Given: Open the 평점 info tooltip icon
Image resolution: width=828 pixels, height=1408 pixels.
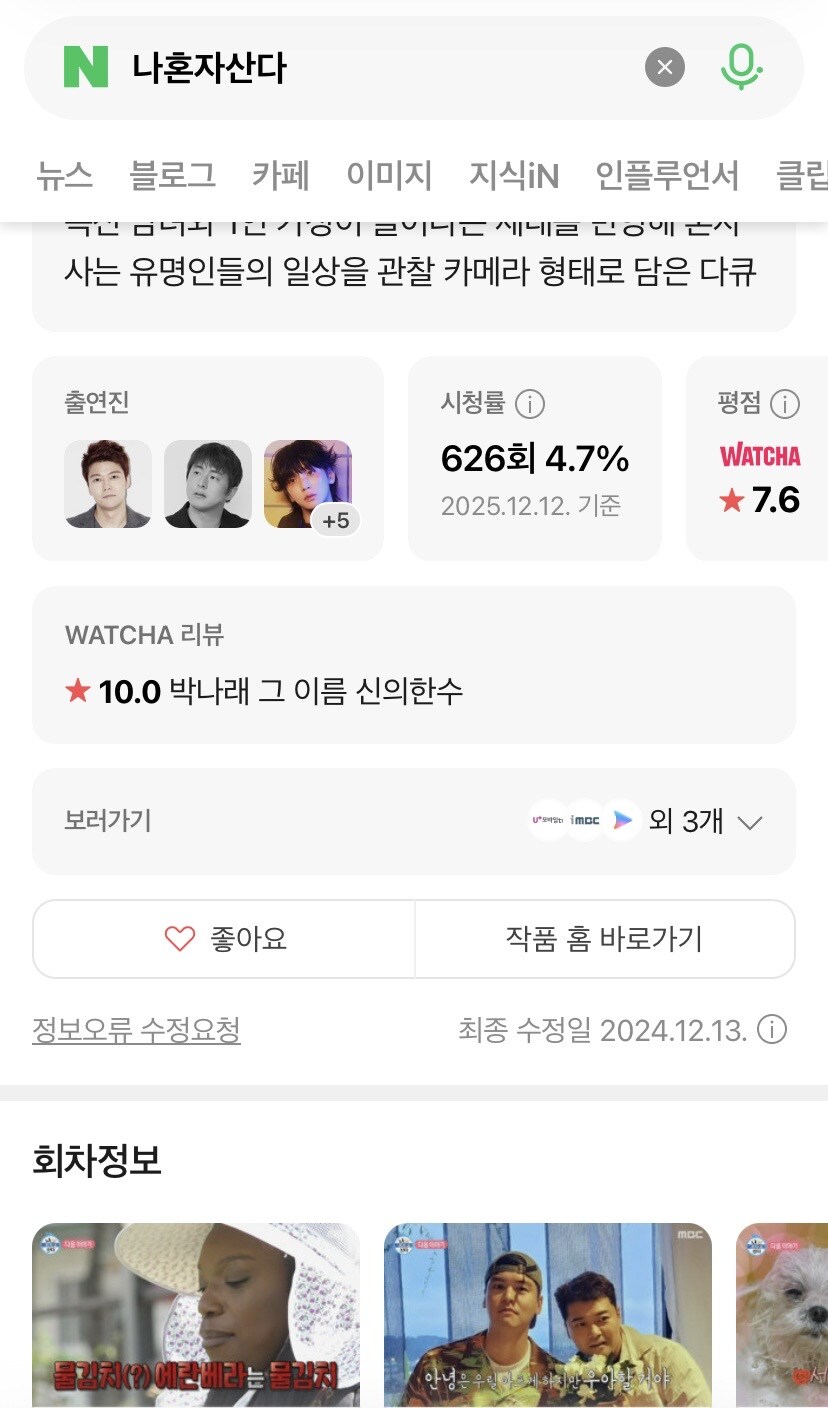Looking at the screenshot, I should (788, 404).
